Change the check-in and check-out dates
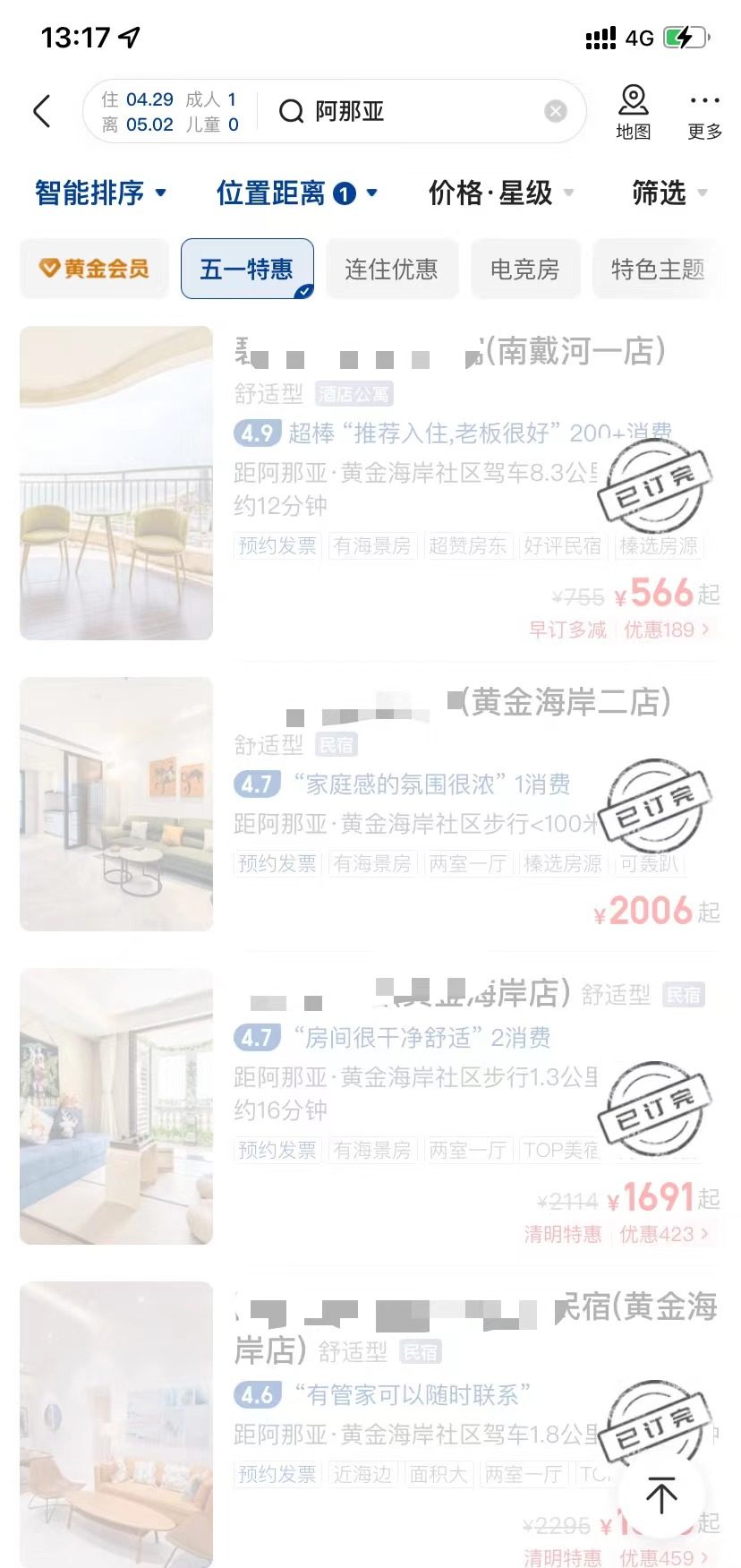This screenshot has height=1568, width=741. (x=169, y=112)
